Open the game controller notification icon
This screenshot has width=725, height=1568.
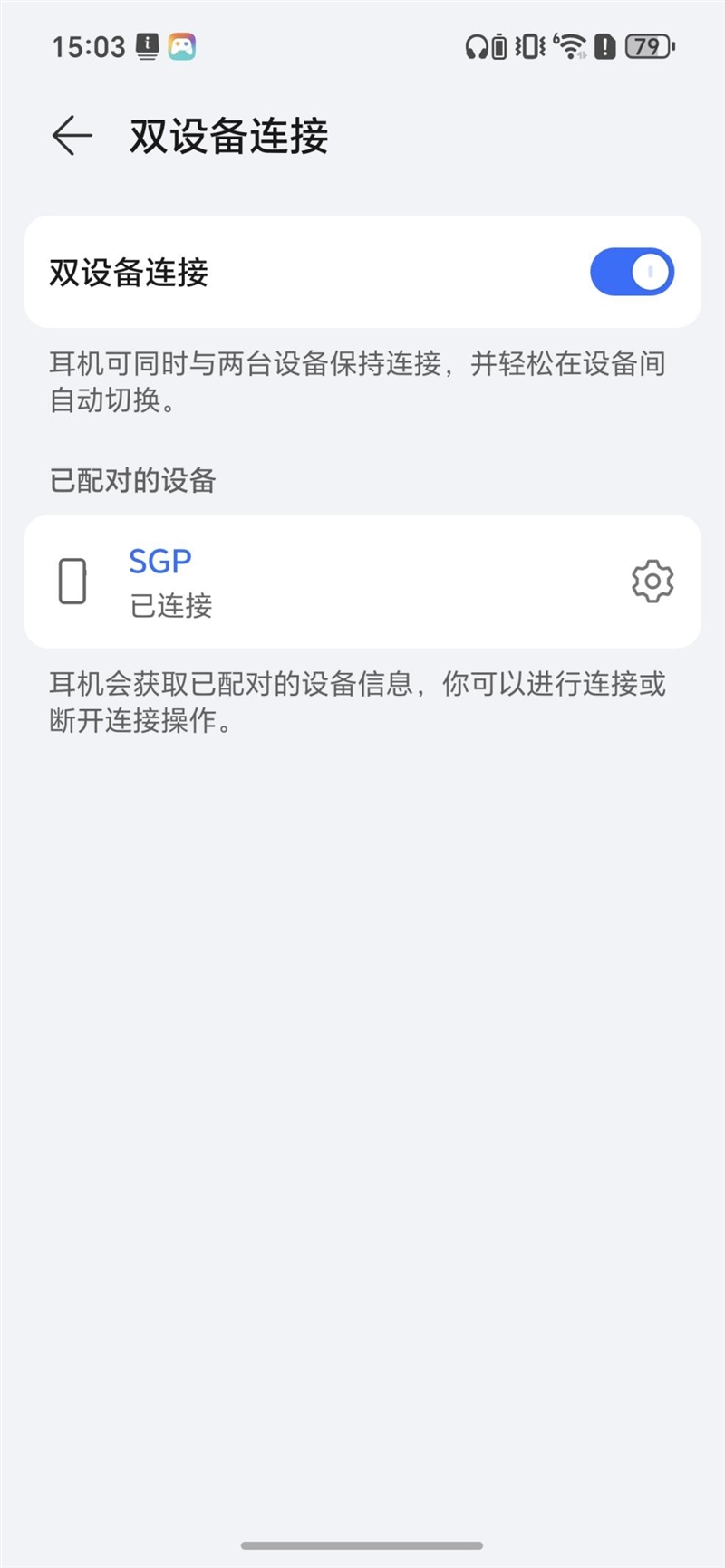pos(180,44)
